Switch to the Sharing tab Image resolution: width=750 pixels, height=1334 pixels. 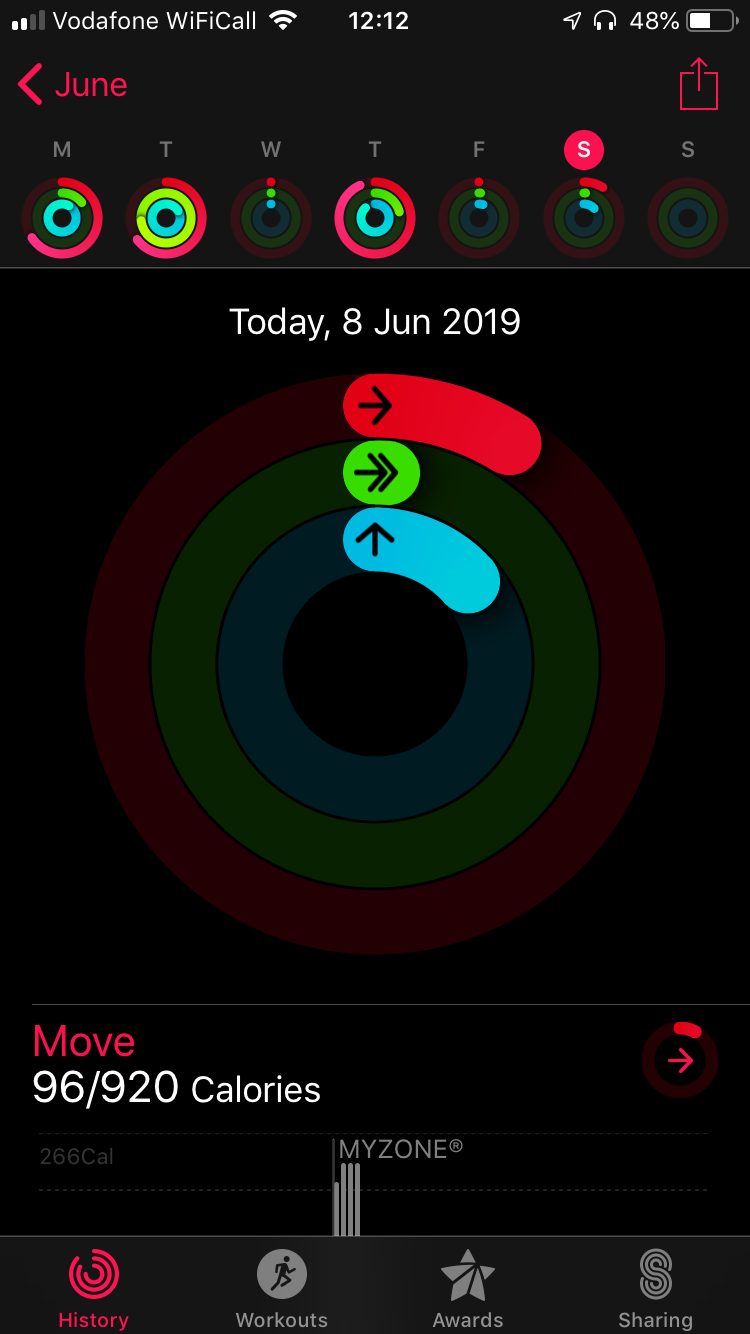point(655,1288)
